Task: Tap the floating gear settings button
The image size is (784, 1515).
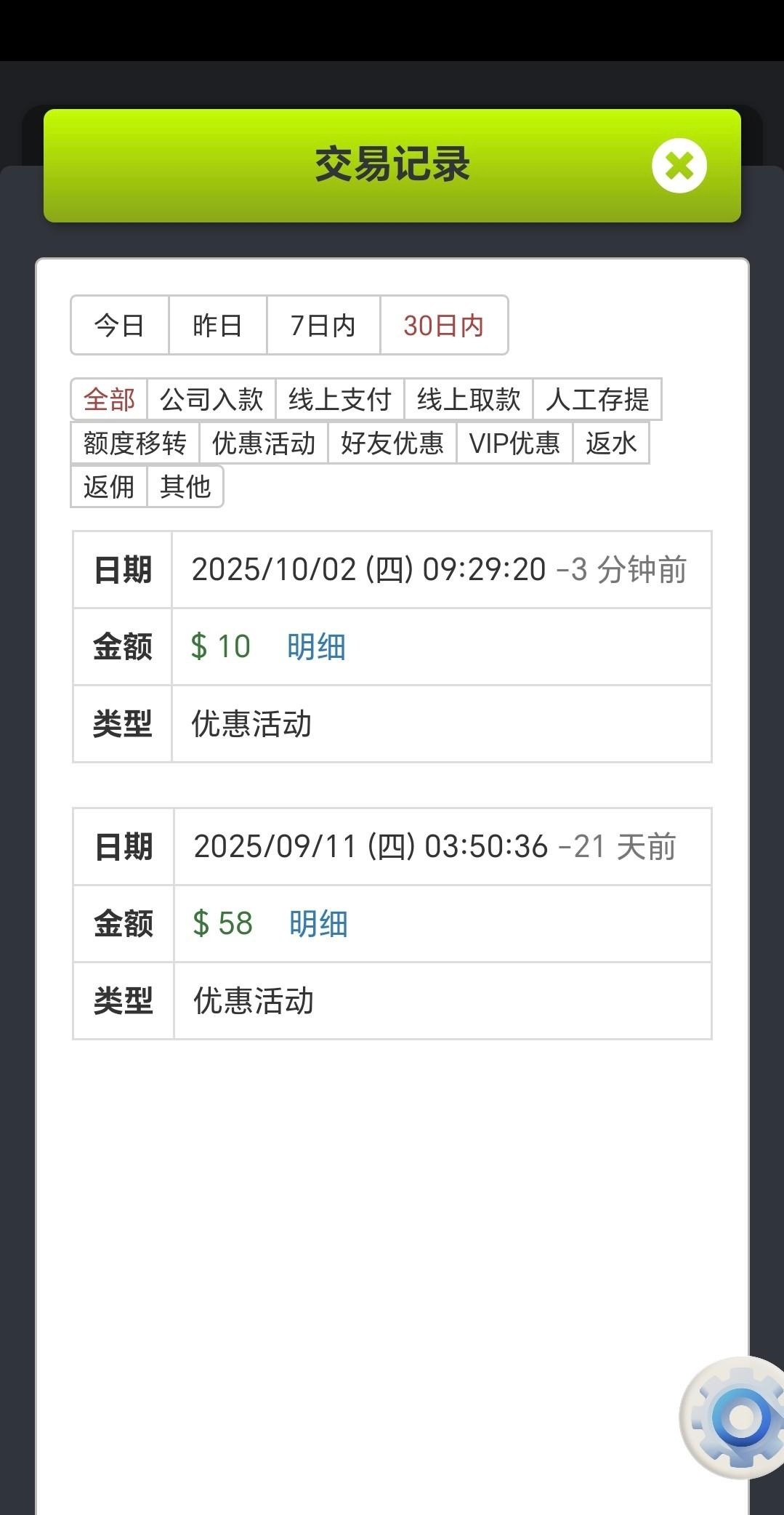Action: 736,1418
